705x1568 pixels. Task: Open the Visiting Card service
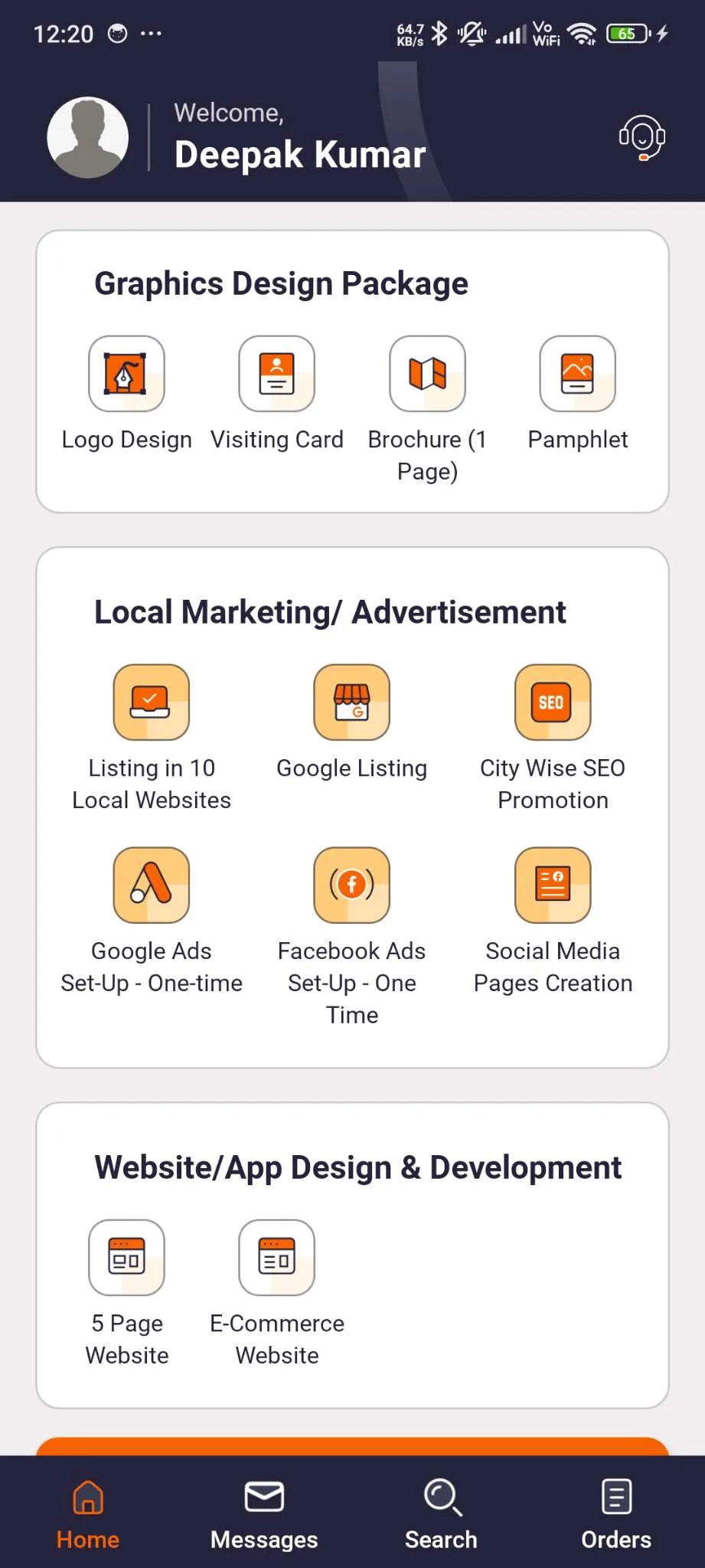(277, 374)
